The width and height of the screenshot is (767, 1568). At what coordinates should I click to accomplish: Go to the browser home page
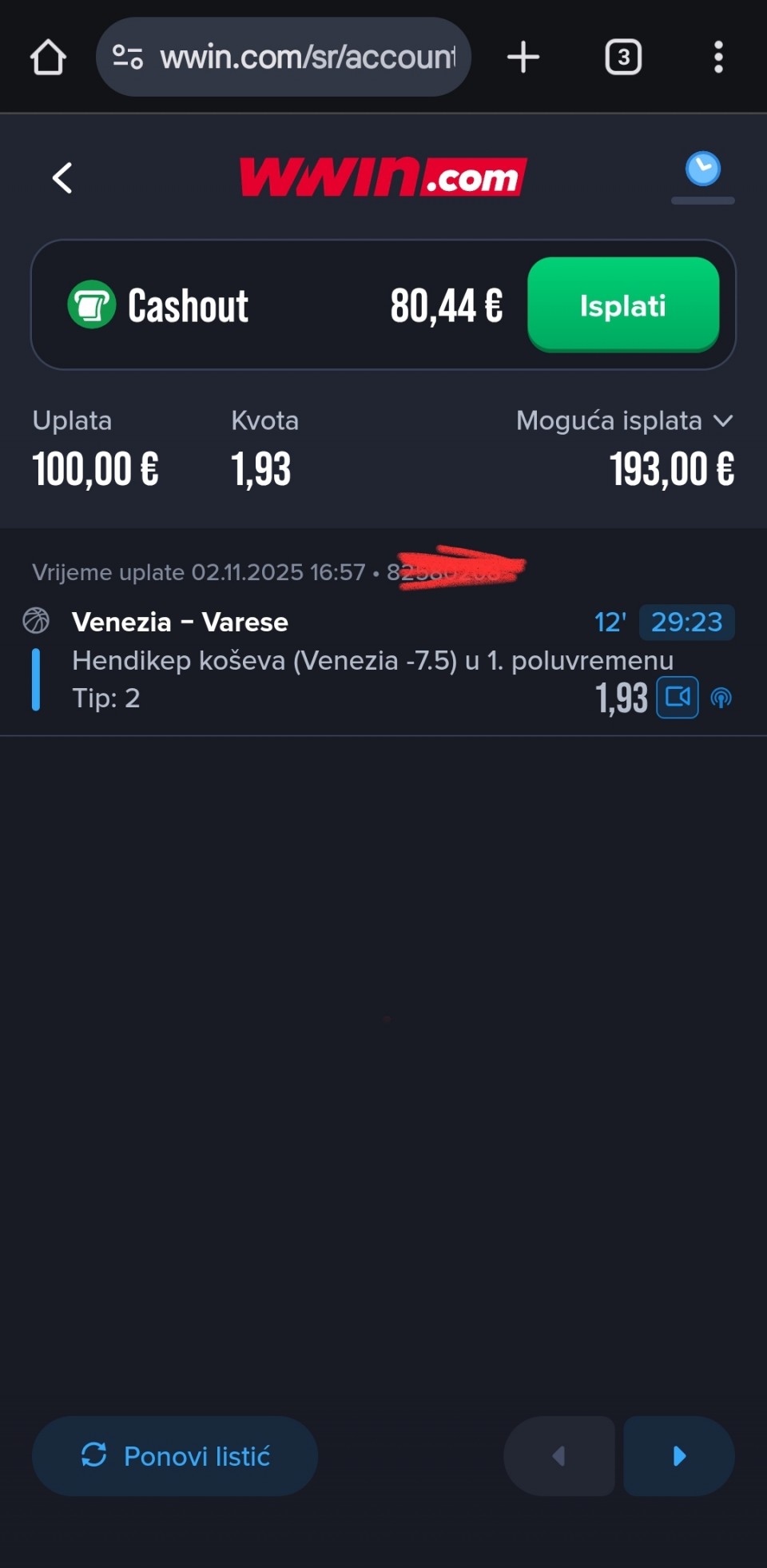48,58
